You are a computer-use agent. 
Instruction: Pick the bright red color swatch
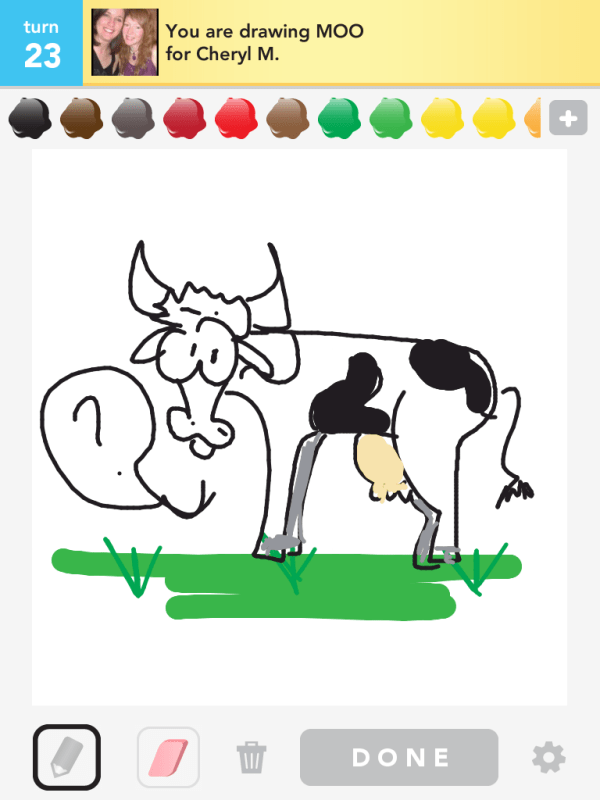236,119
